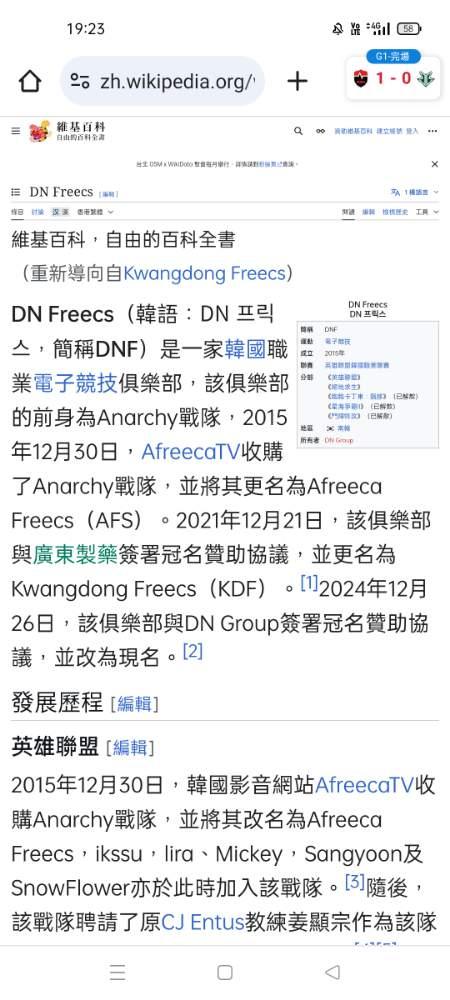The height and width of the screenshot is (1000, 450).
Task: Go back with the system back button
Action: coord(332,972)
